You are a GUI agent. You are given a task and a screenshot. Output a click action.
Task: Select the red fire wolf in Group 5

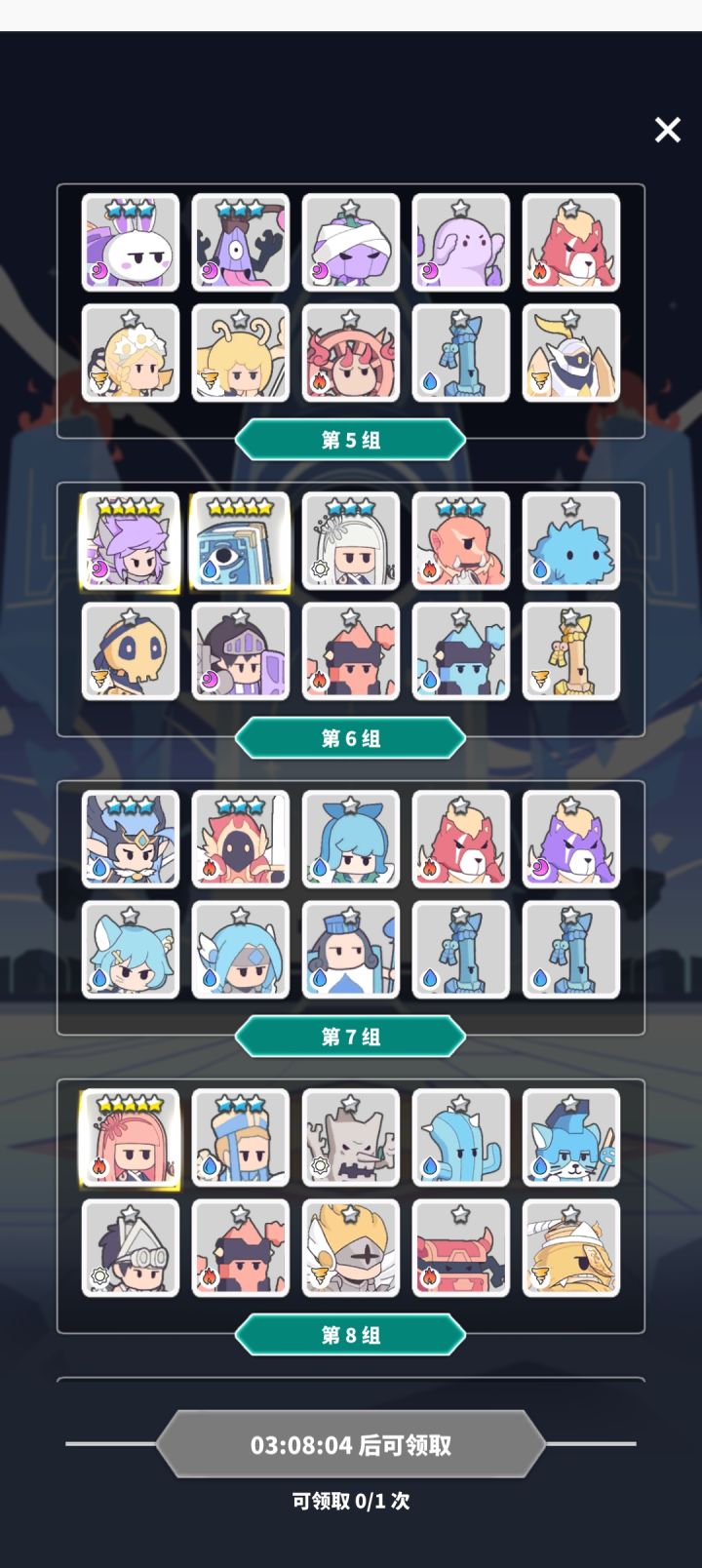click(570, 242)
